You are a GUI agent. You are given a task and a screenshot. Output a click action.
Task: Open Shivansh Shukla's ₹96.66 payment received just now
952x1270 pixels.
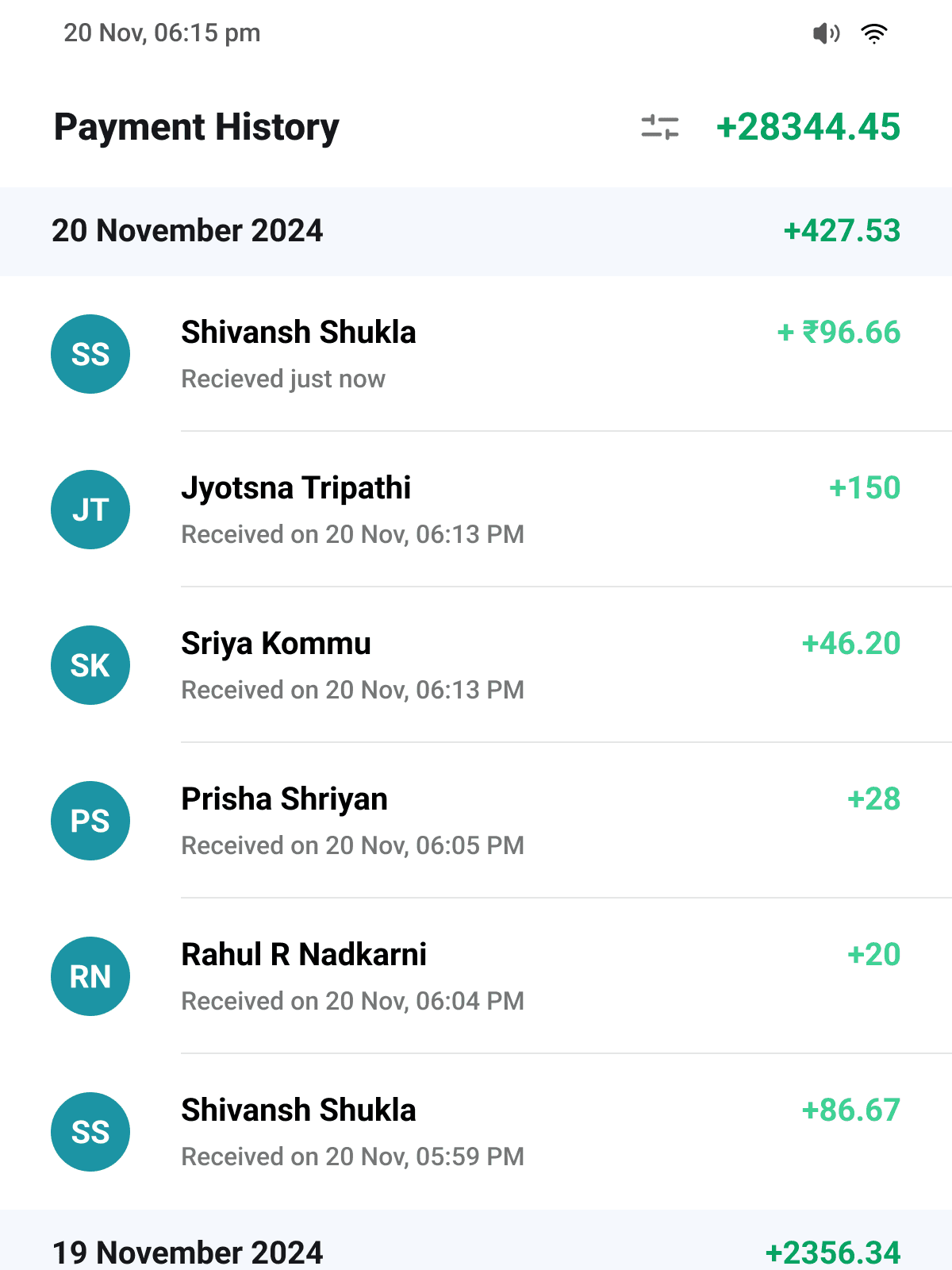coord(476,354)
